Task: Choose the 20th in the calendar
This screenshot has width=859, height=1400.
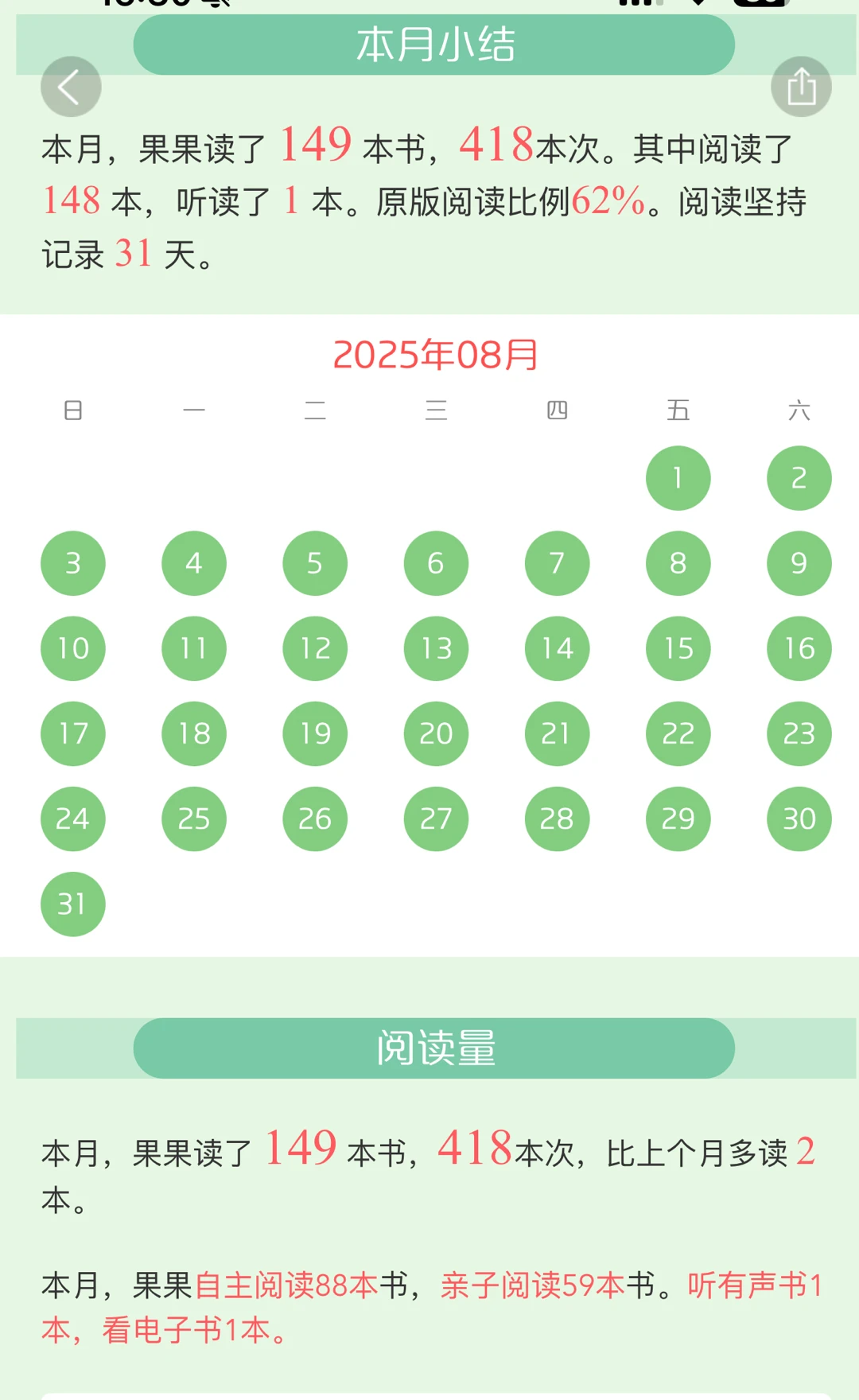Action: (436, 733)
